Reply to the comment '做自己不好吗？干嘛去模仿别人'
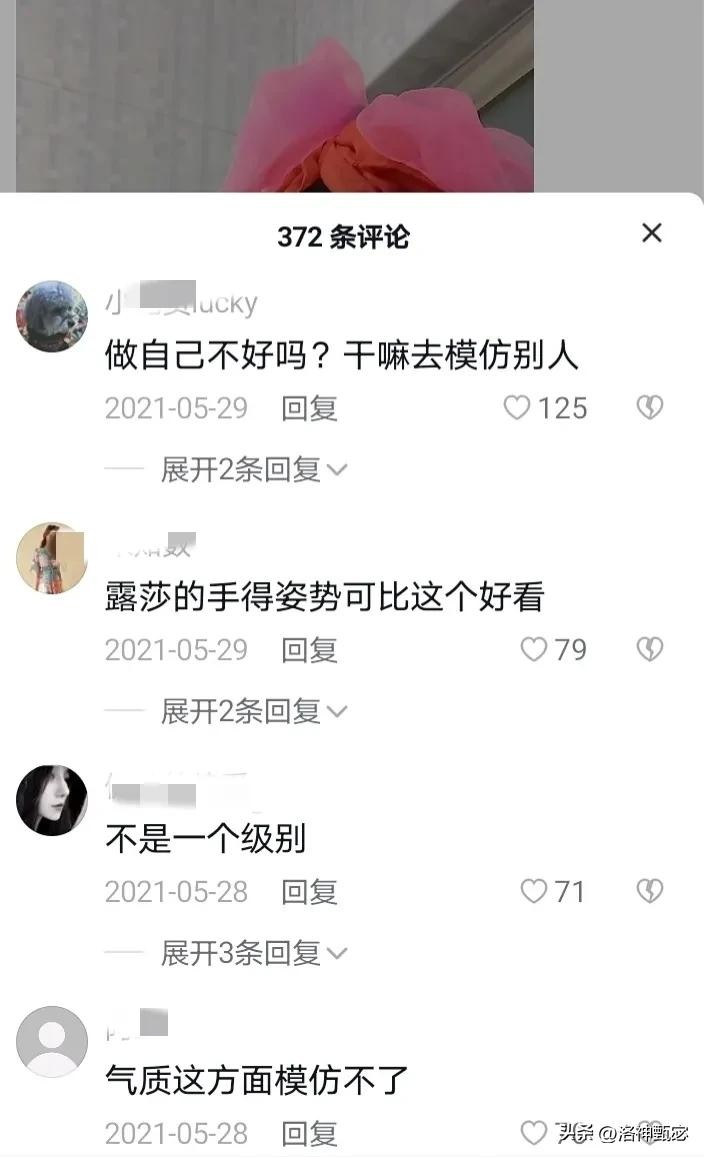 tap(309, 408)
